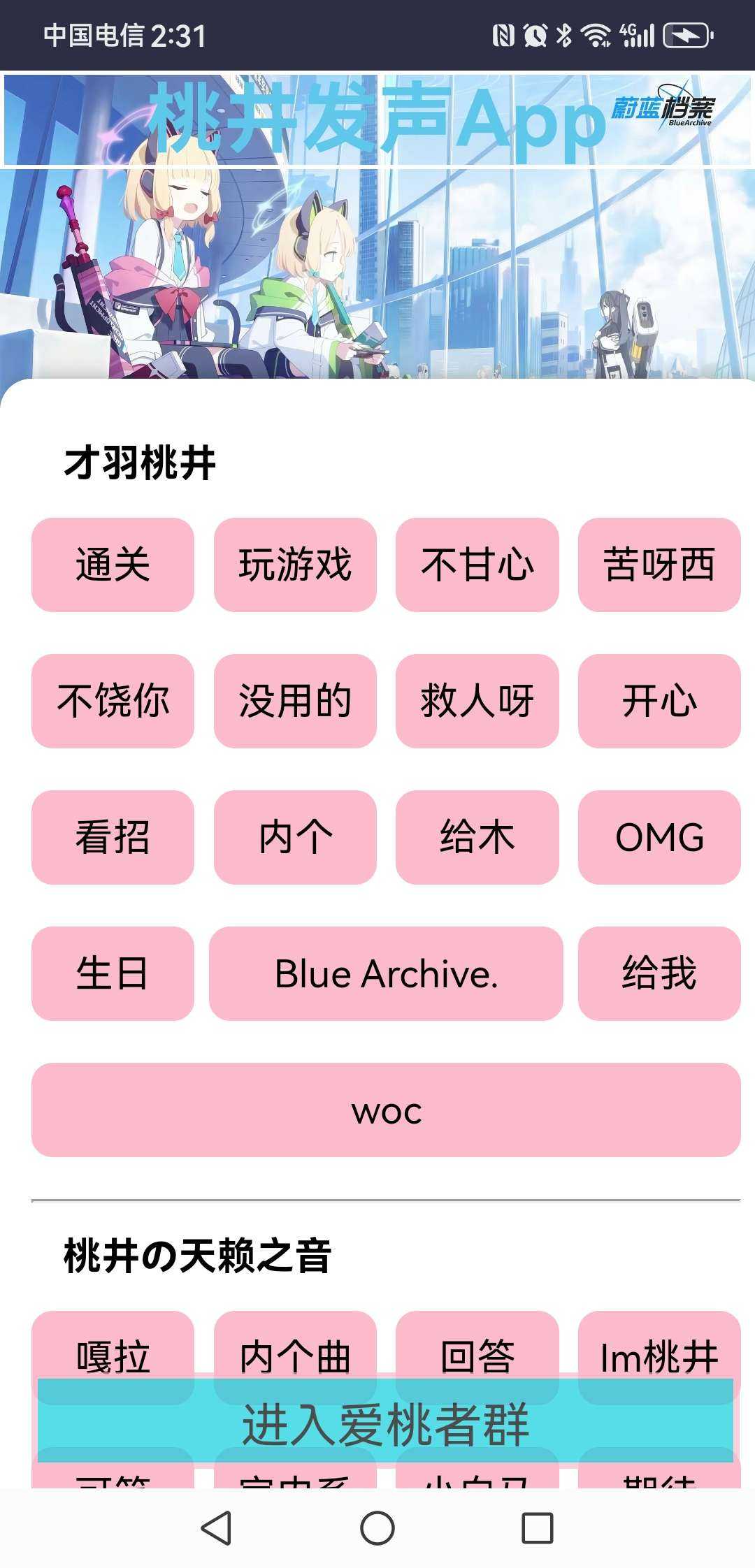
Task: Tap the 内个 sound button
Action: click(x=295, y=837)
